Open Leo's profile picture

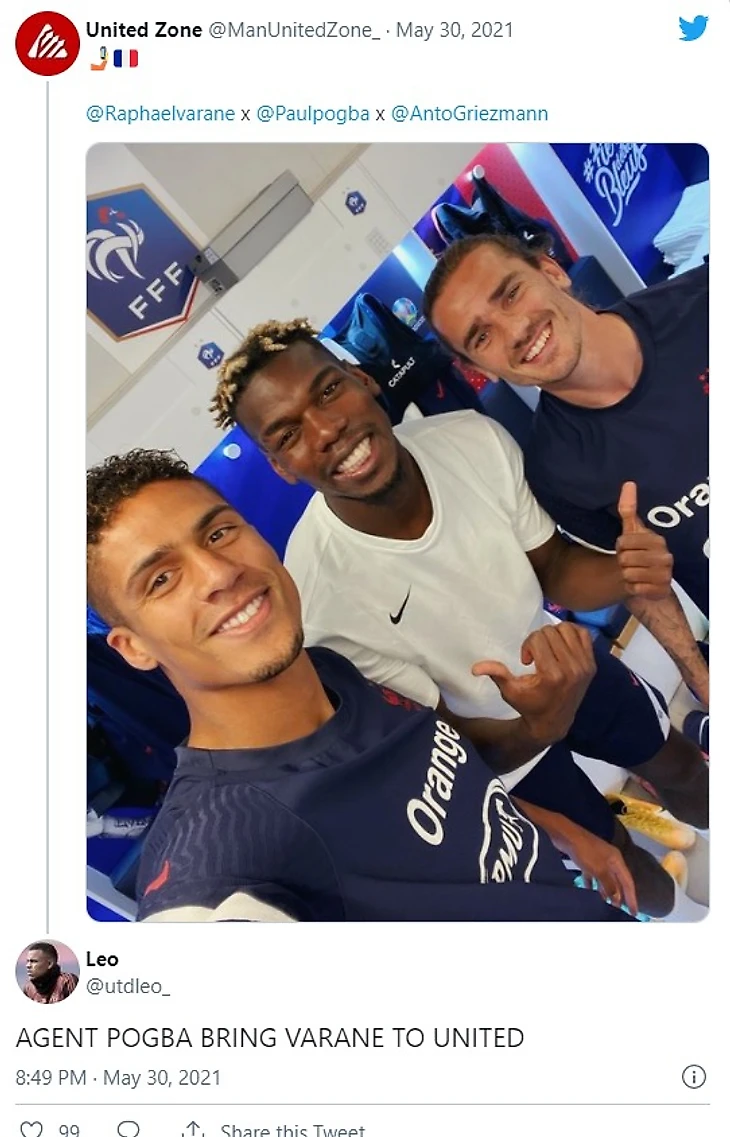[47, 971]
